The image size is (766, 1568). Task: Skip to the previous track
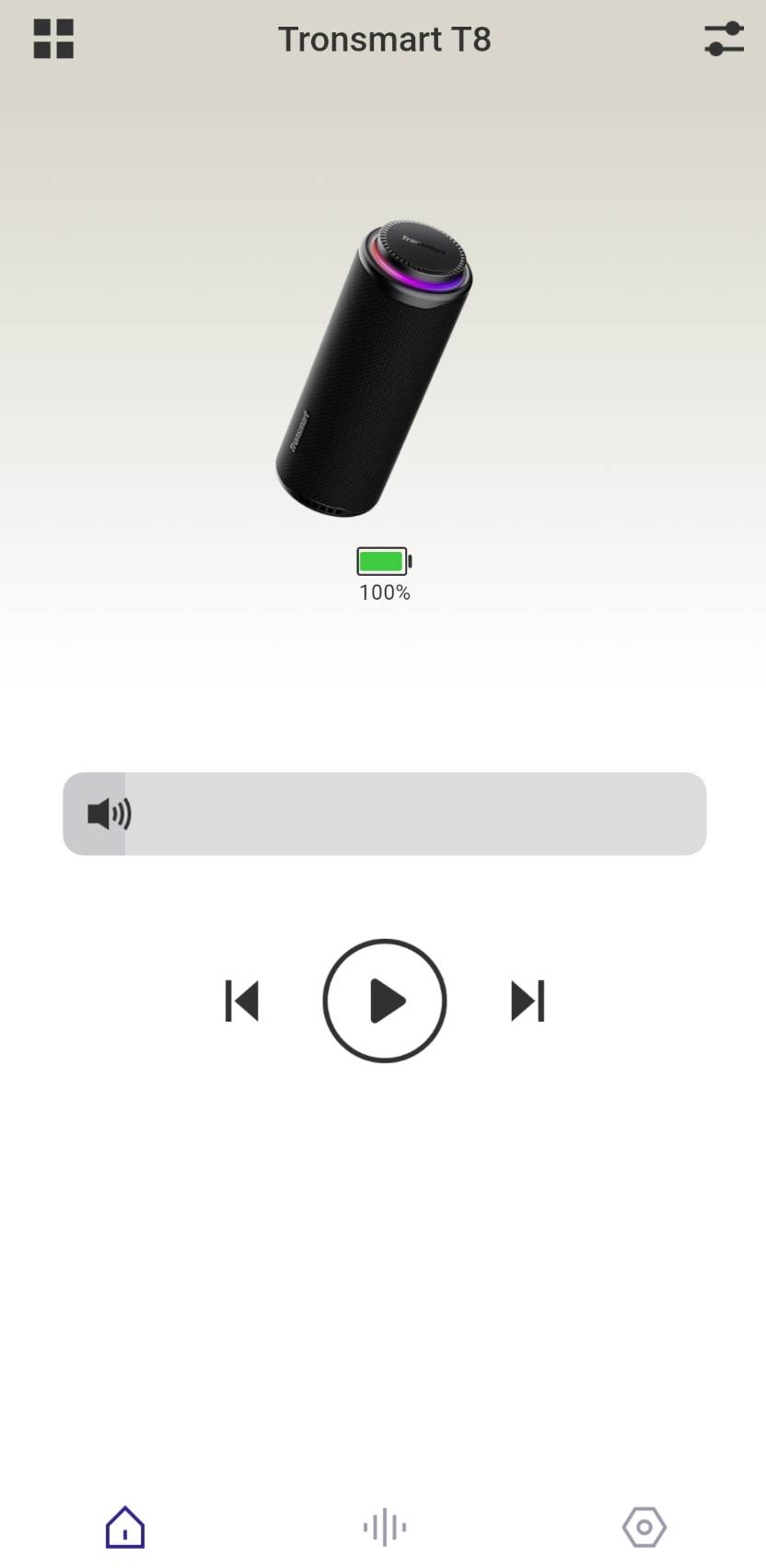[242, 1000]
